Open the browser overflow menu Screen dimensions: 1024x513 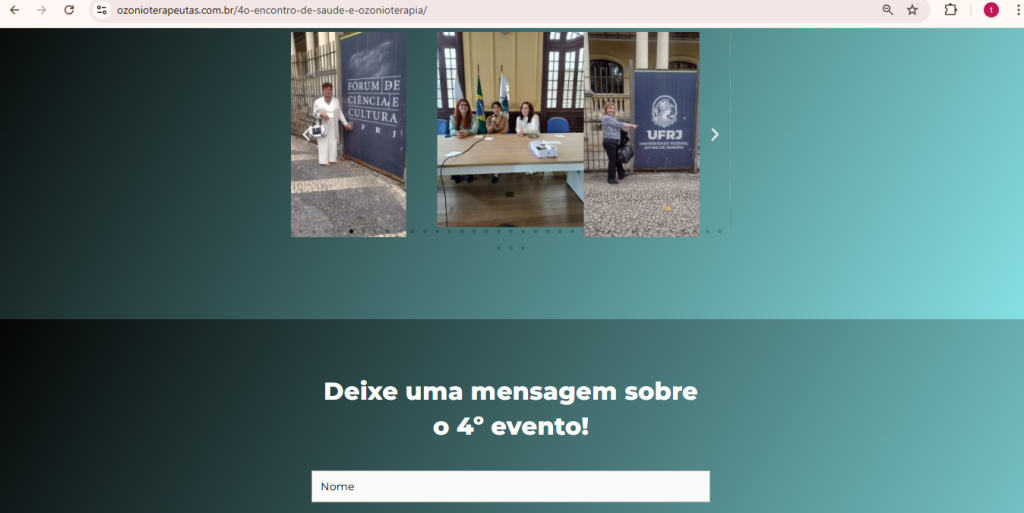tap(1015, 10)
